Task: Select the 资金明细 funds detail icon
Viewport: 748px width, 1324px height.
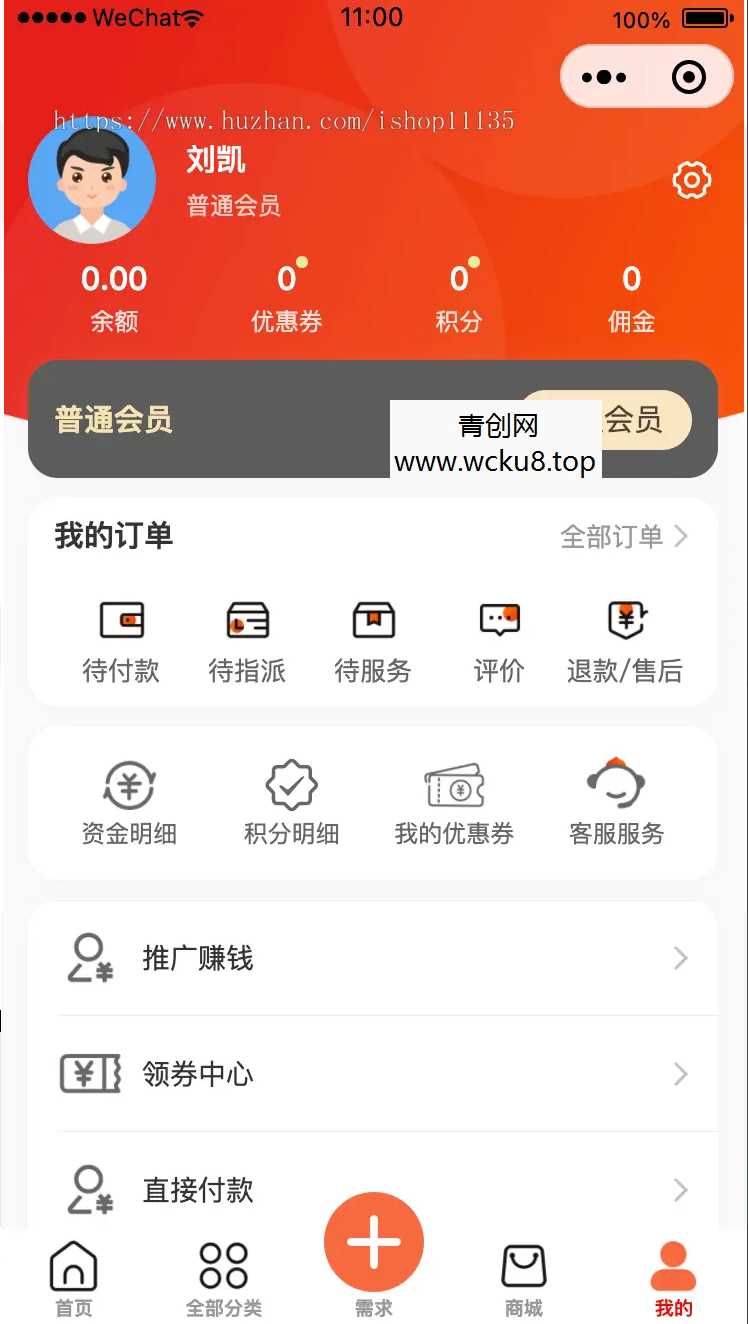Action: [130, 790]
